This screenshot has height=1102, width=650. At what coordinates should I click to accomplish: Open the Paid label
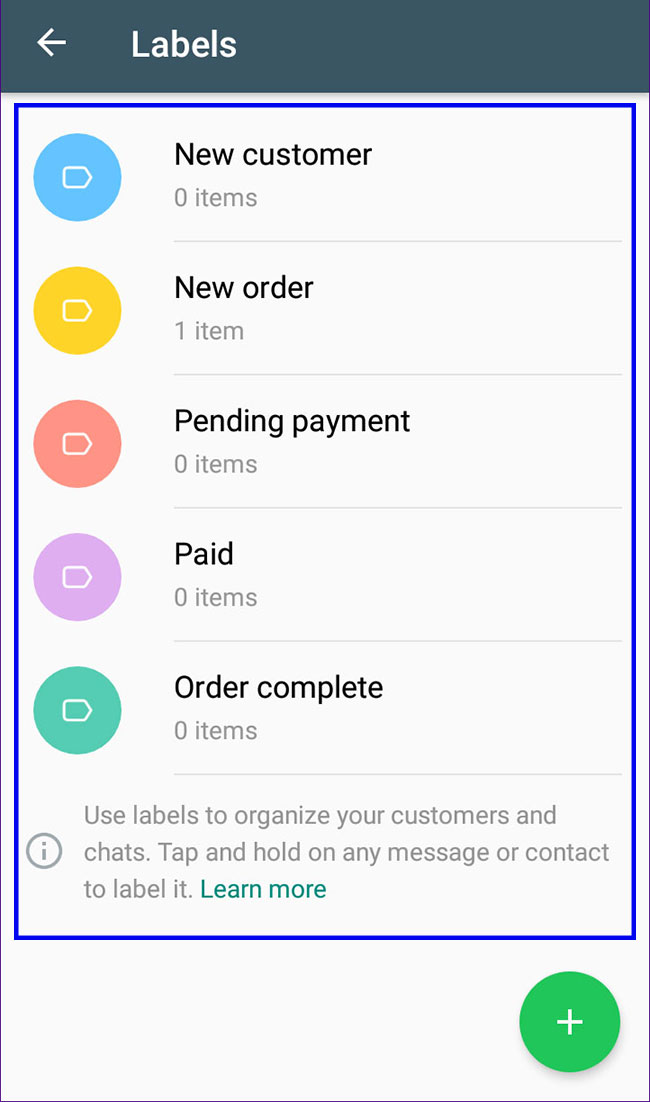325,576
